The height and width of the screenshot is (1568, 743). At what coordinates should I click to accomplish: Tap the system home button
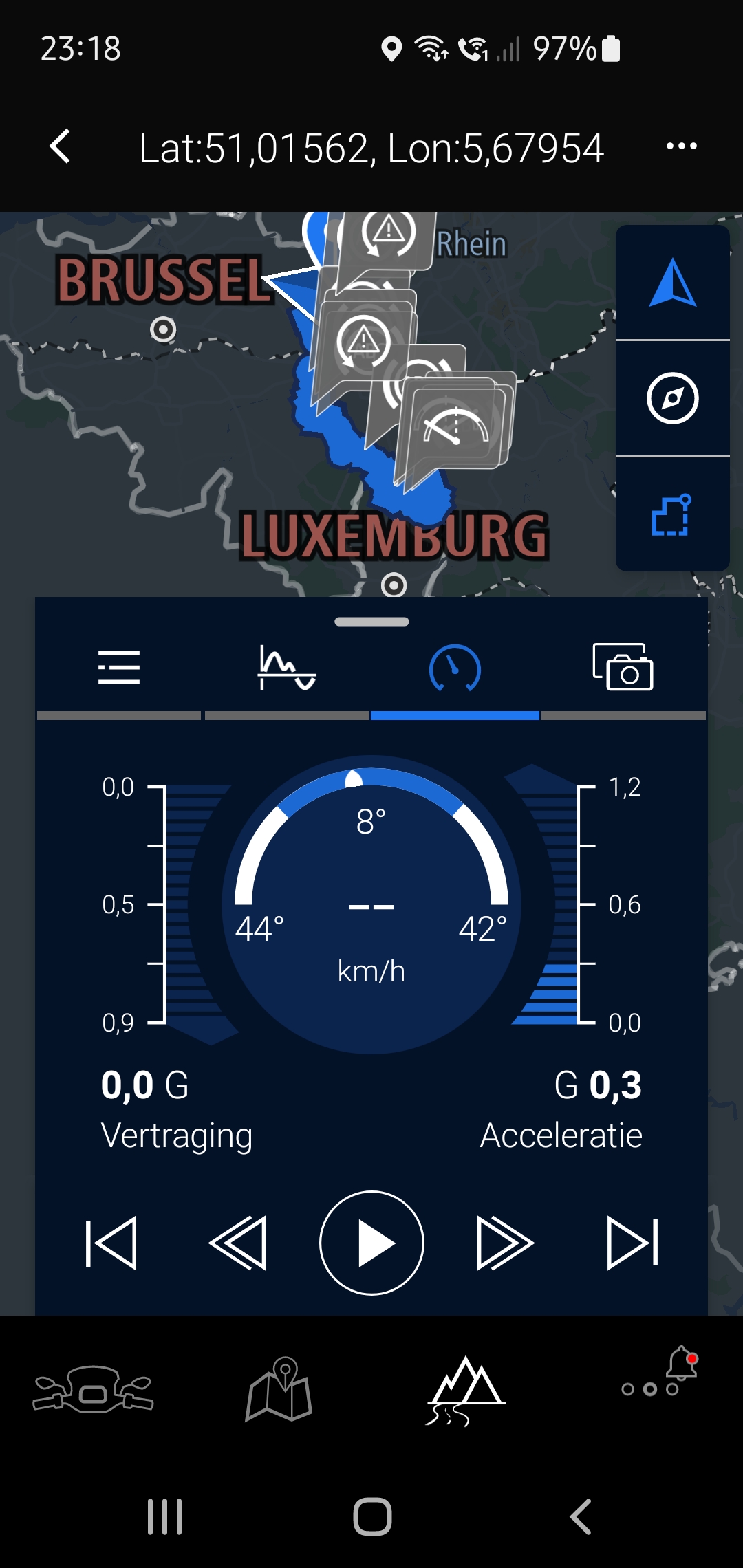[x=372, y=1516]
